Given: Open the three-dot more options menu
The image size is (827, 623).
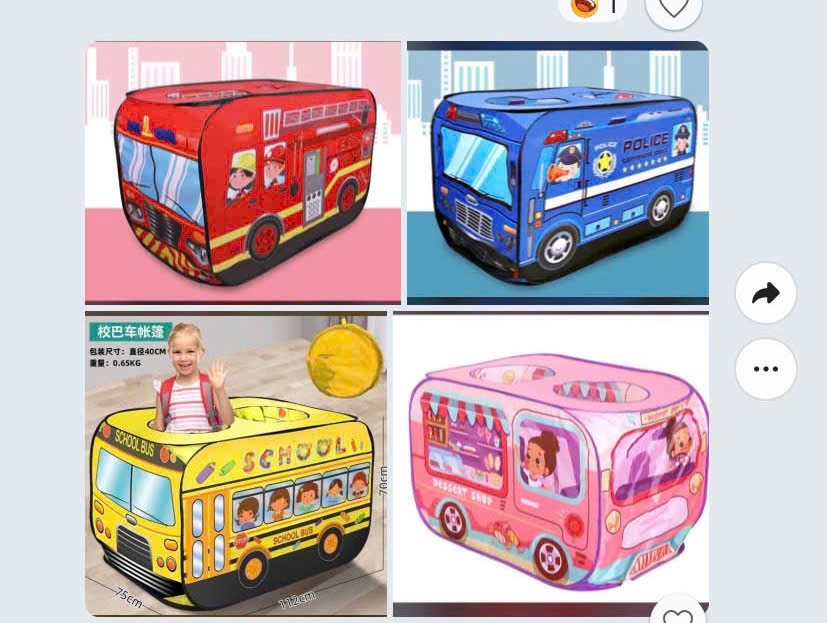Looking at the screenshot, I should click(765, 369).
